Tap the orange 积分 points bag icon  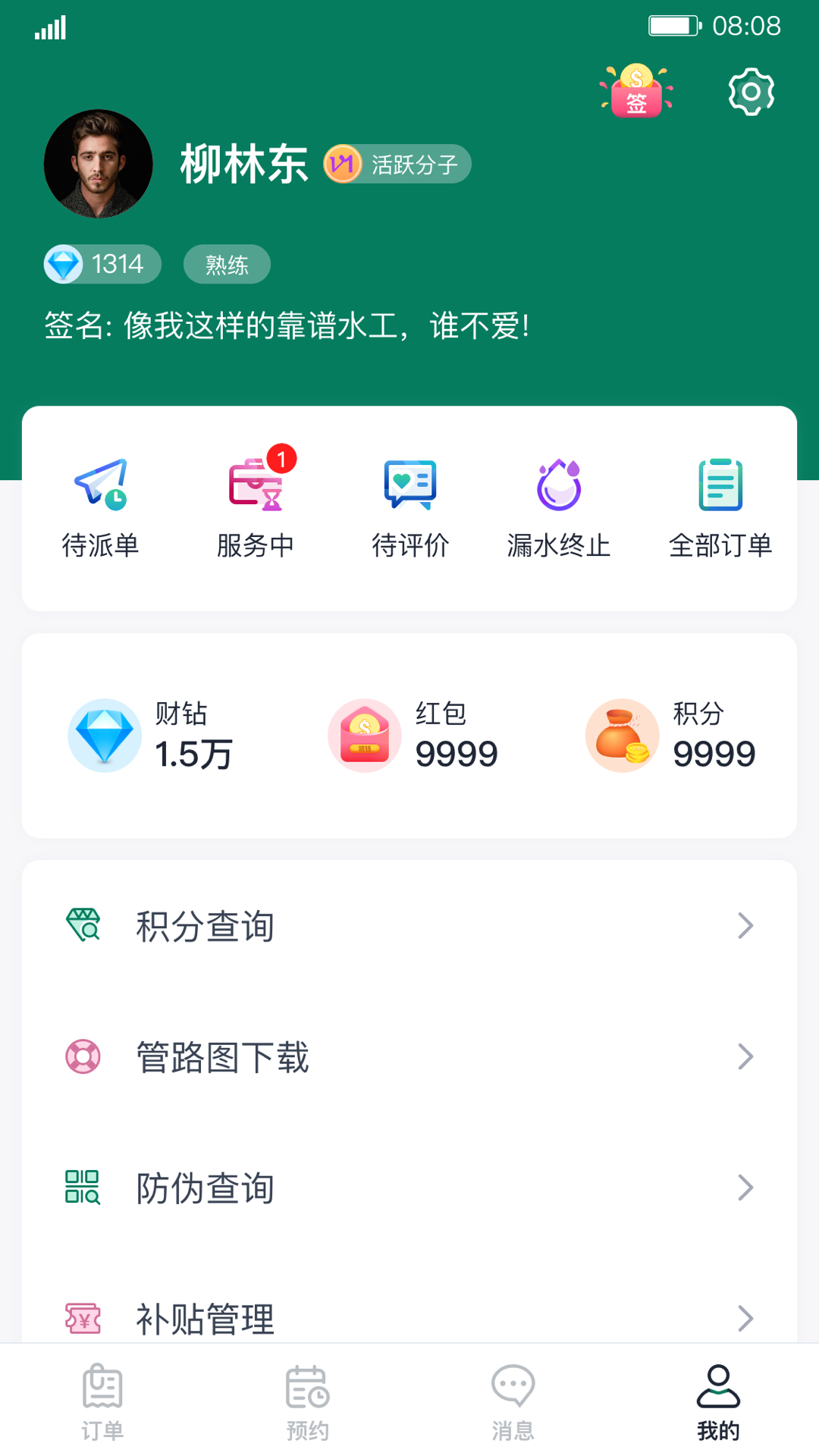pyautogui.click(x=623, y=734)
